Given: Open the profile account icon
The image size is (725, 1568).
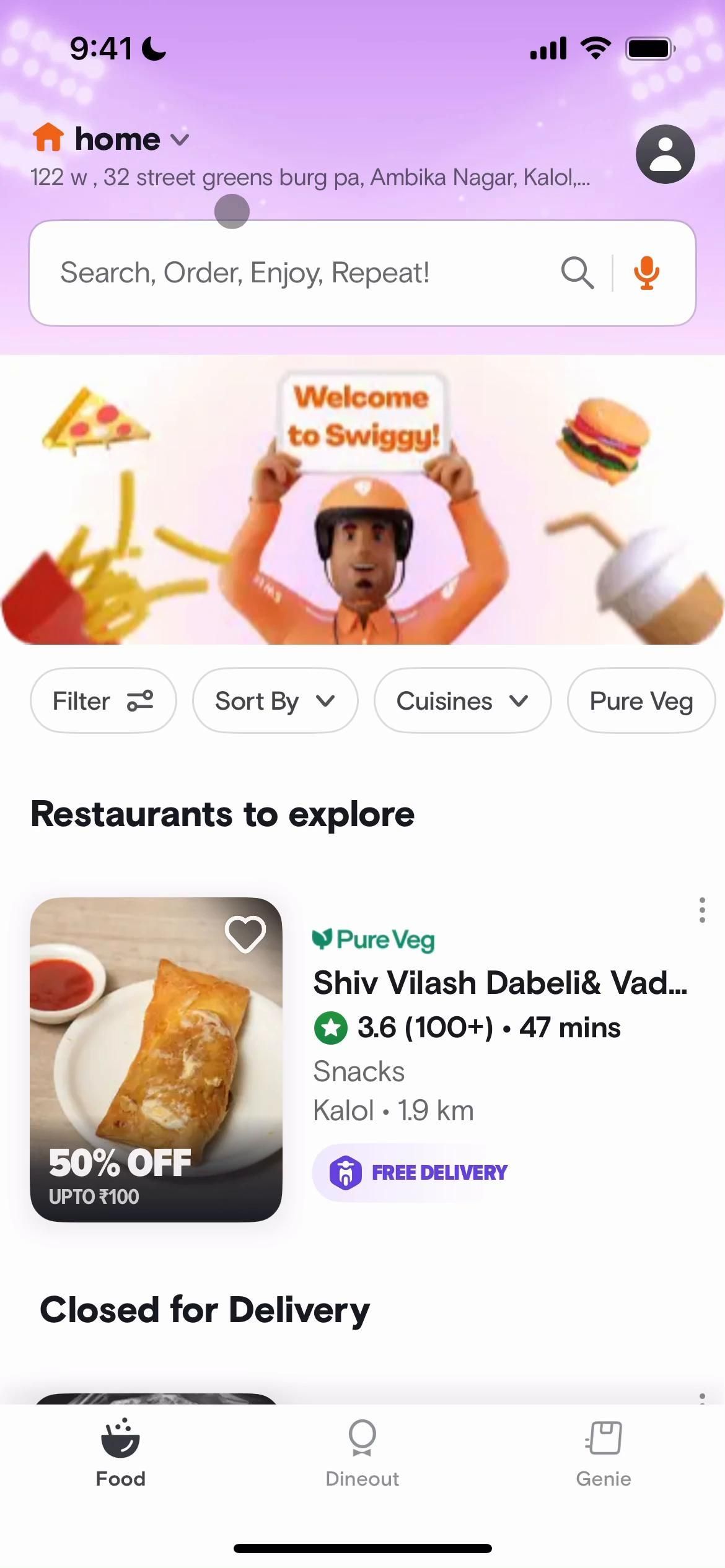Looking at the screenshot, I should pyautogui.click(x=665, y=154).
